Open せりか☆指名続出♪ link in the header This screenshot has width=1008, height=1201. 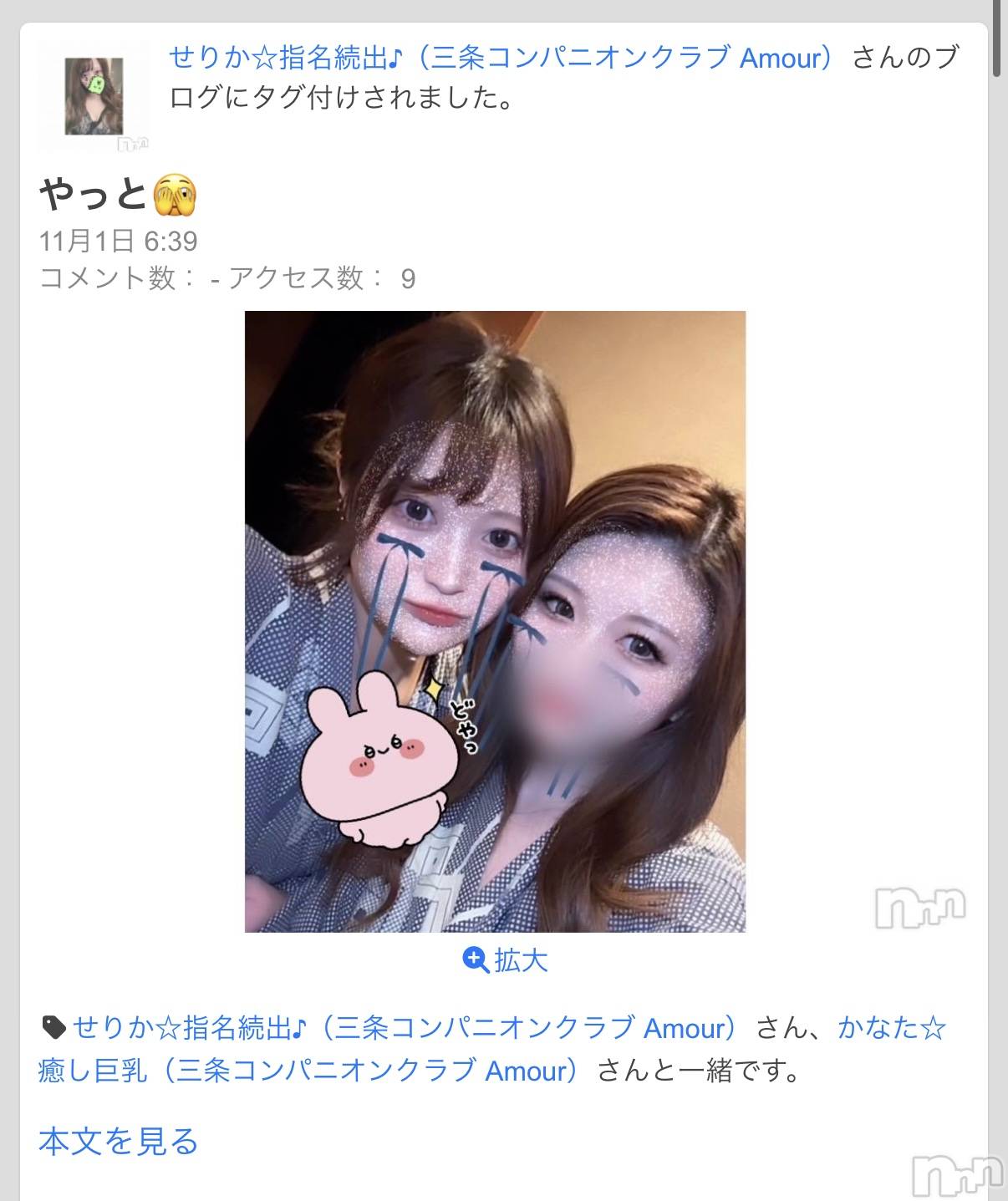[x=500, y=58]
